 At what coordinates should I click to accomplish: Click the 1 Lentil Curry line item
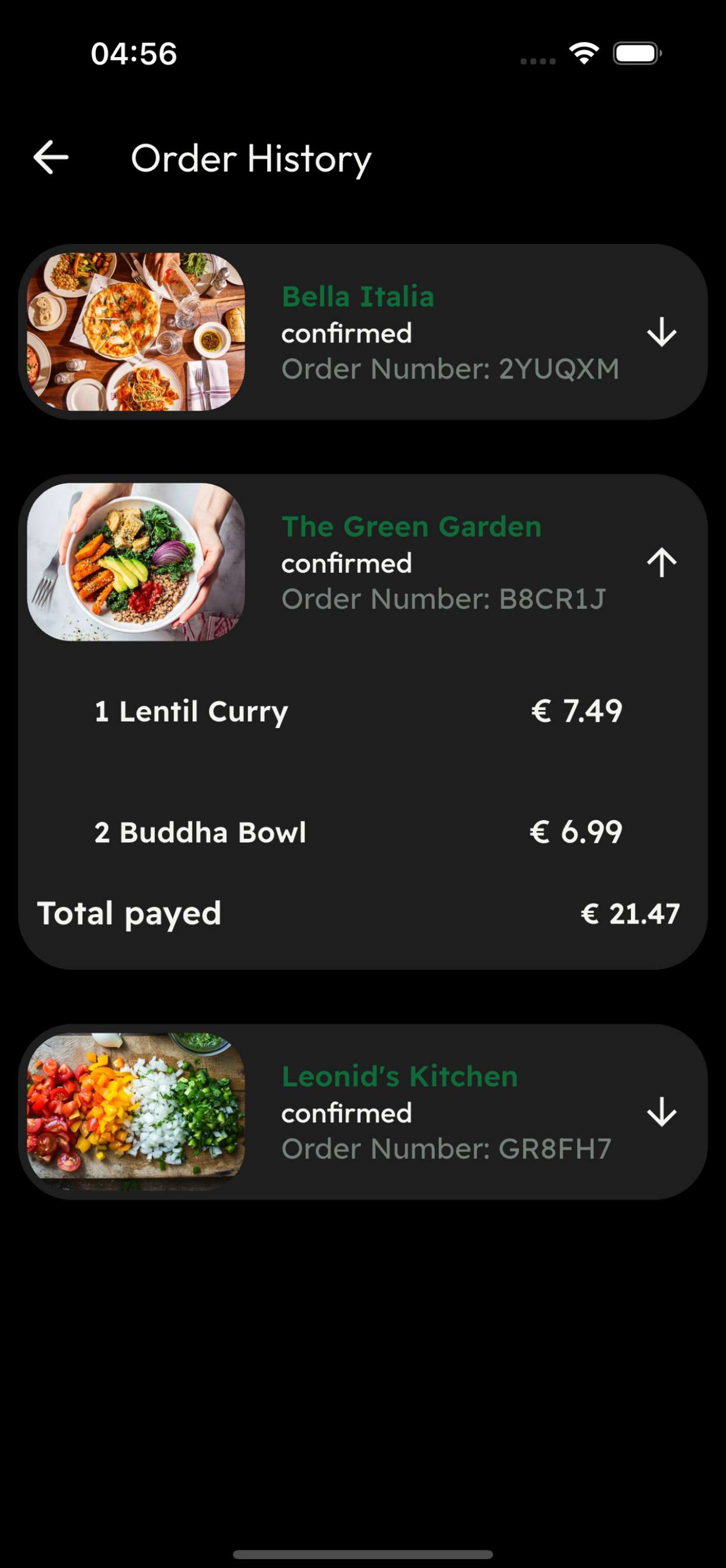pyautogui.click(x=191, y=712)
